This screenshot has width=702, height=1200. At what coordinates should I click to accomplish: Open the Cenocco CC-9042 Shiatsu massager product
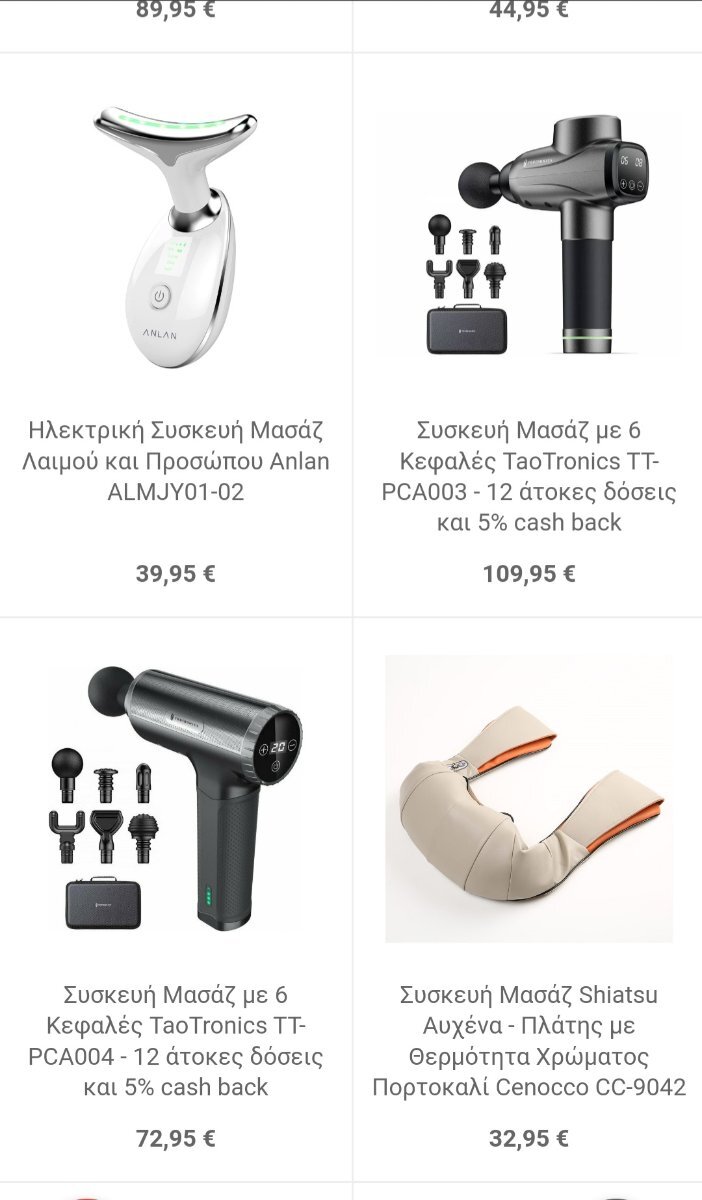pyautogui.click(x=529, y=1041)
